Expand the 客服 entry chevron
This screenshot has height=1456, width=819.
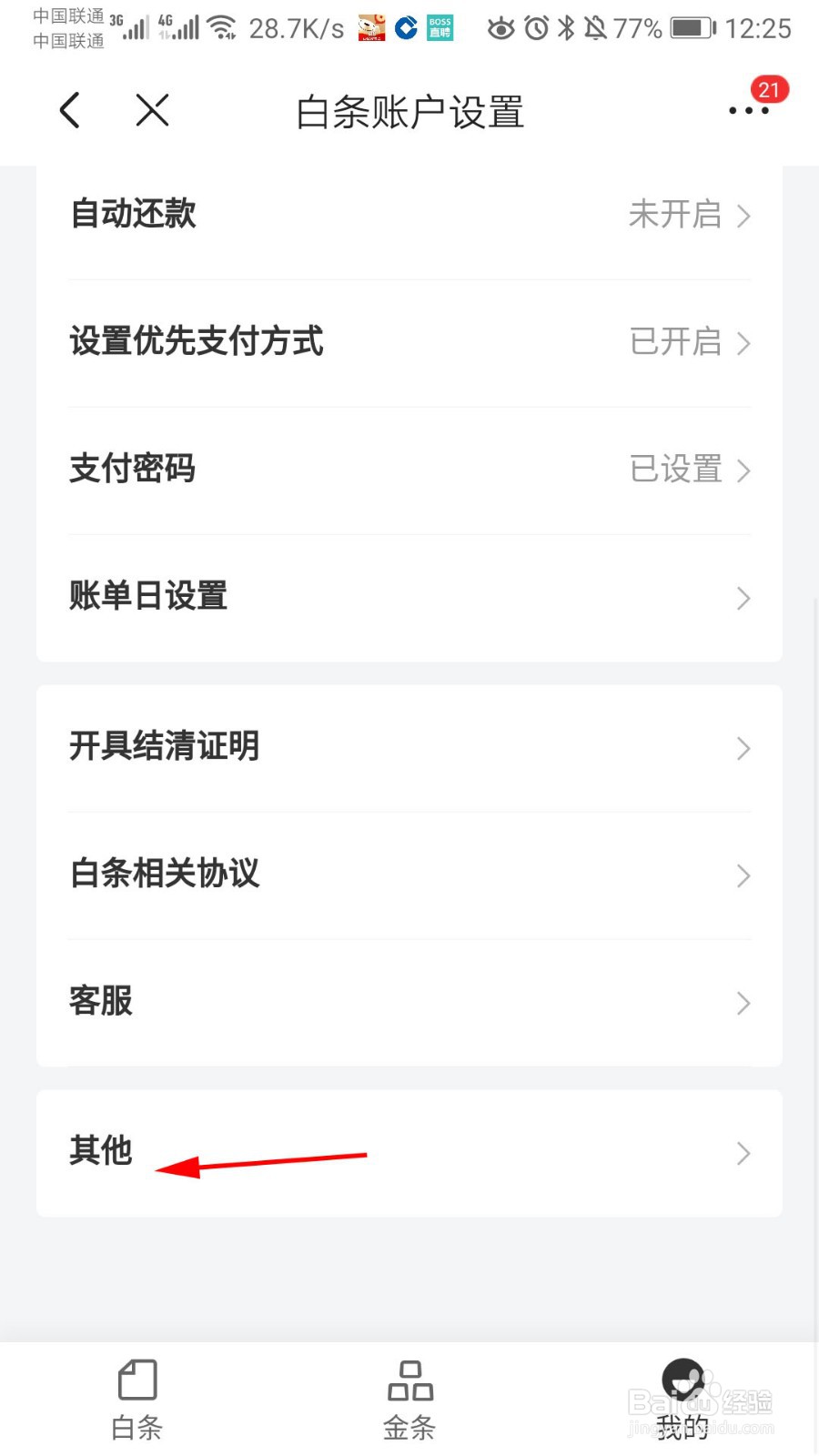click(742, 1003)
